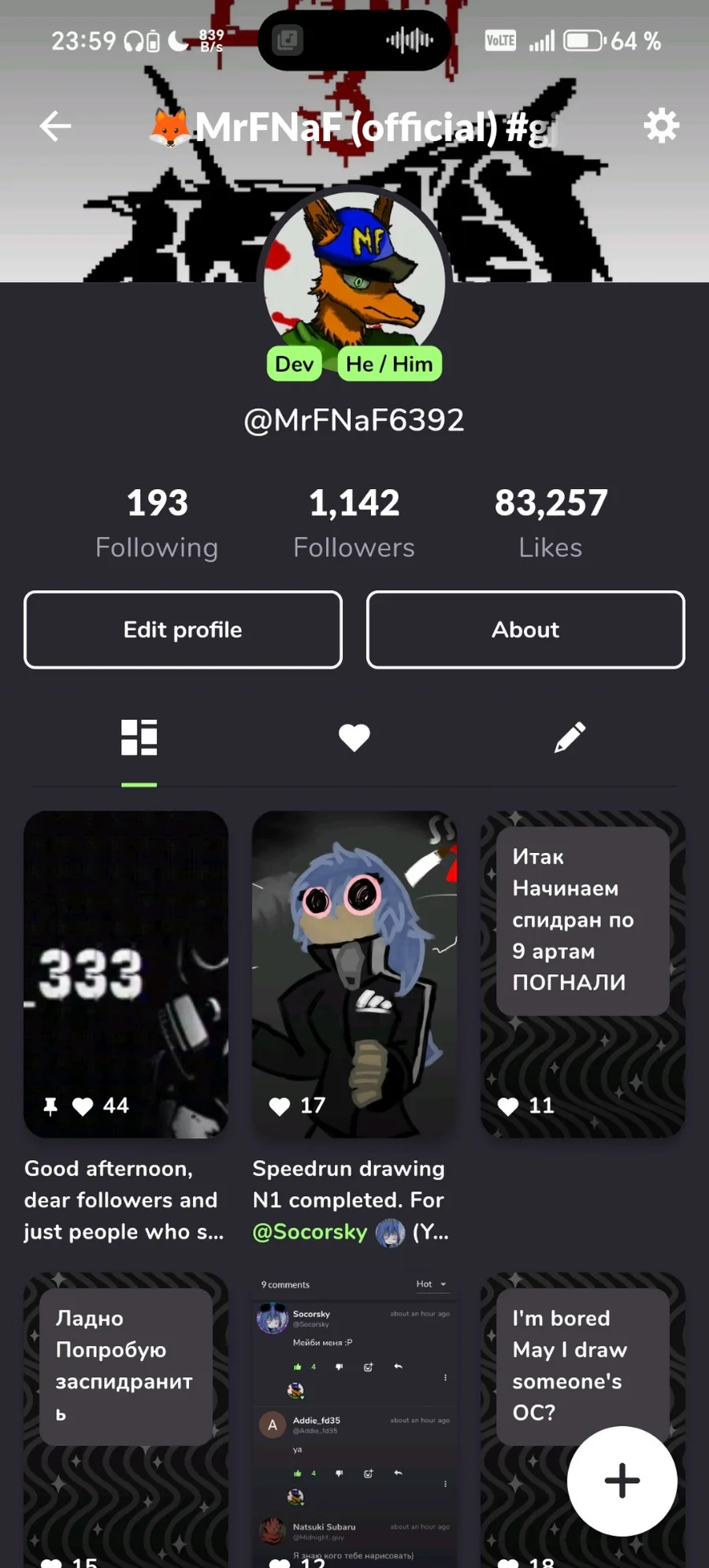Open the Speedrun drawing N1 post

pyautogui.click(x=354, y=974)
